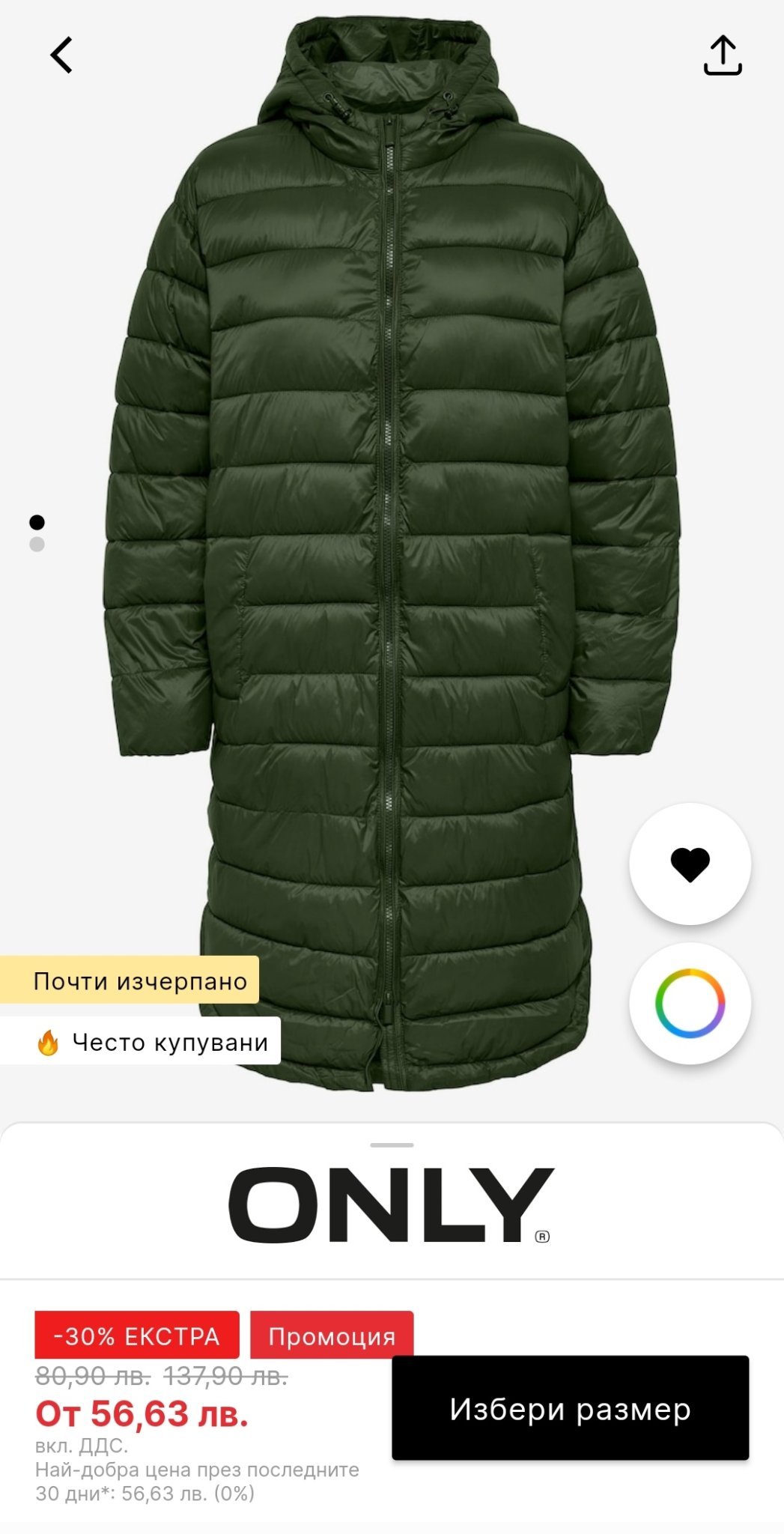Expand the product details sheet handle
Image resolution: width=784 pixels, height=1534 pixels.
click(392, 1145)
